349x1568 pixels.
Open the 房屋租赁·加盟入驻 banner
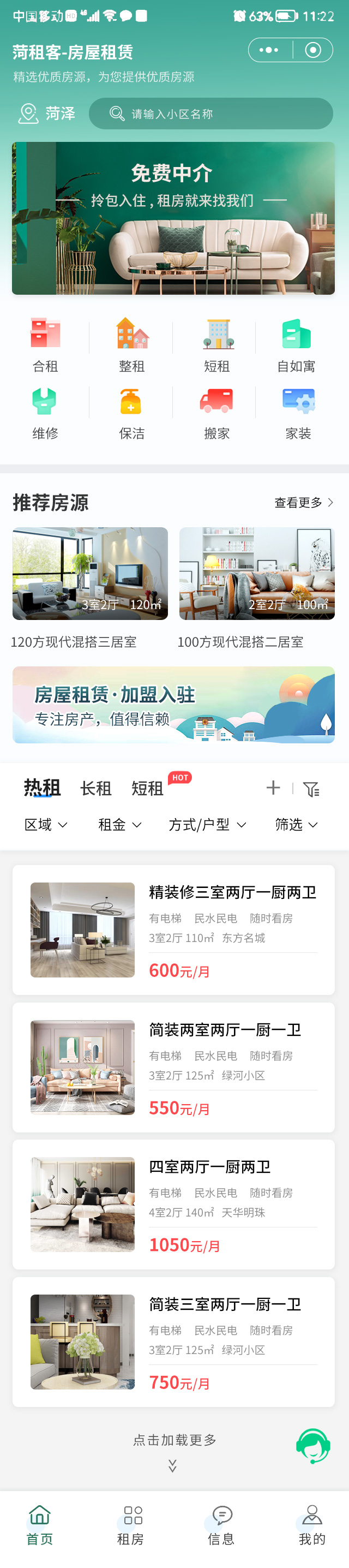pos(173,704)
